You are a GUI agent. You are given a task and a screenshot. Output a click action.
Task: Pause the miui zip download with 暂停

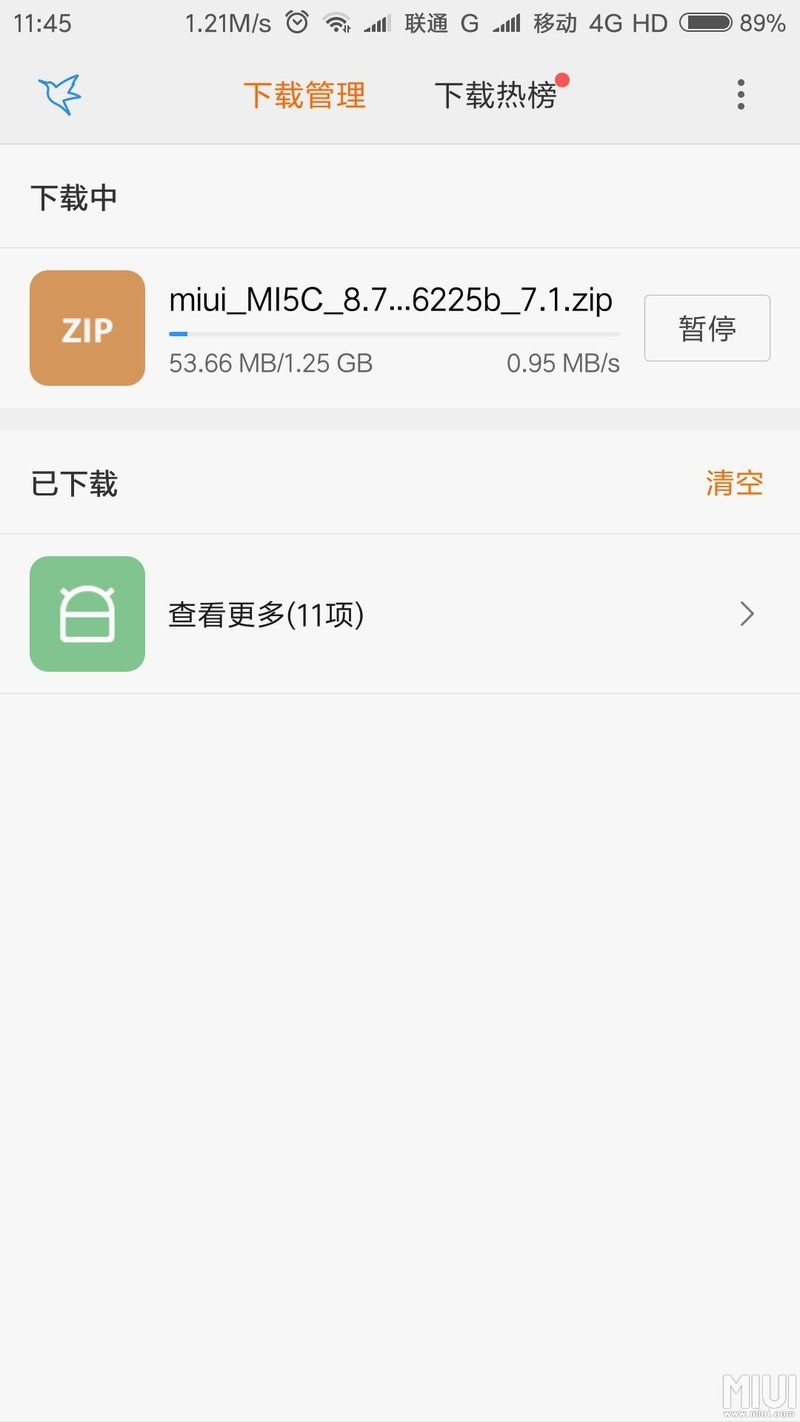coord(707,328)
